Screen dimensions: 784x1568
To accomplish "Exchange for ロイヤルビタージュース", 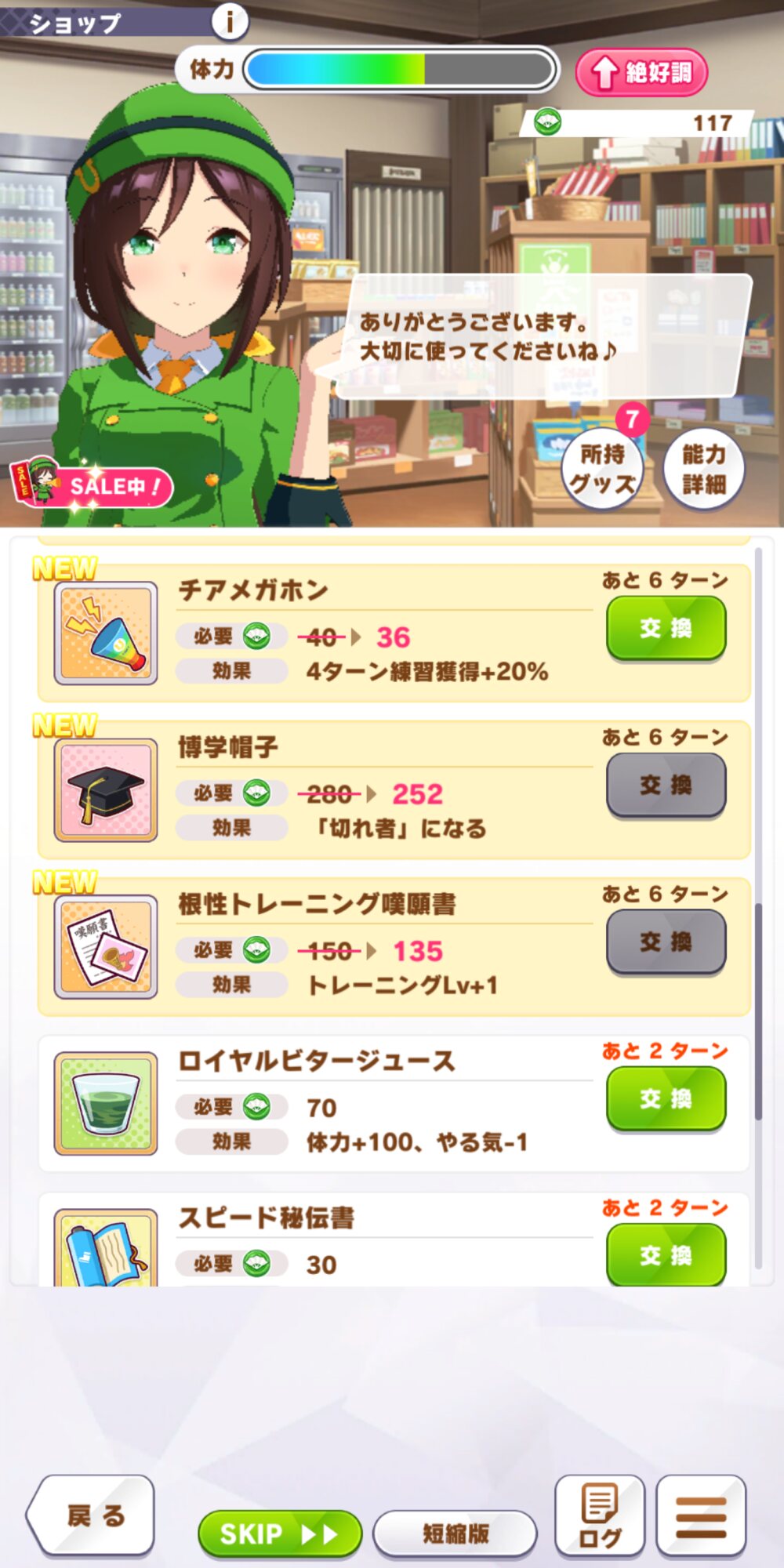I will click(666, 1098).
